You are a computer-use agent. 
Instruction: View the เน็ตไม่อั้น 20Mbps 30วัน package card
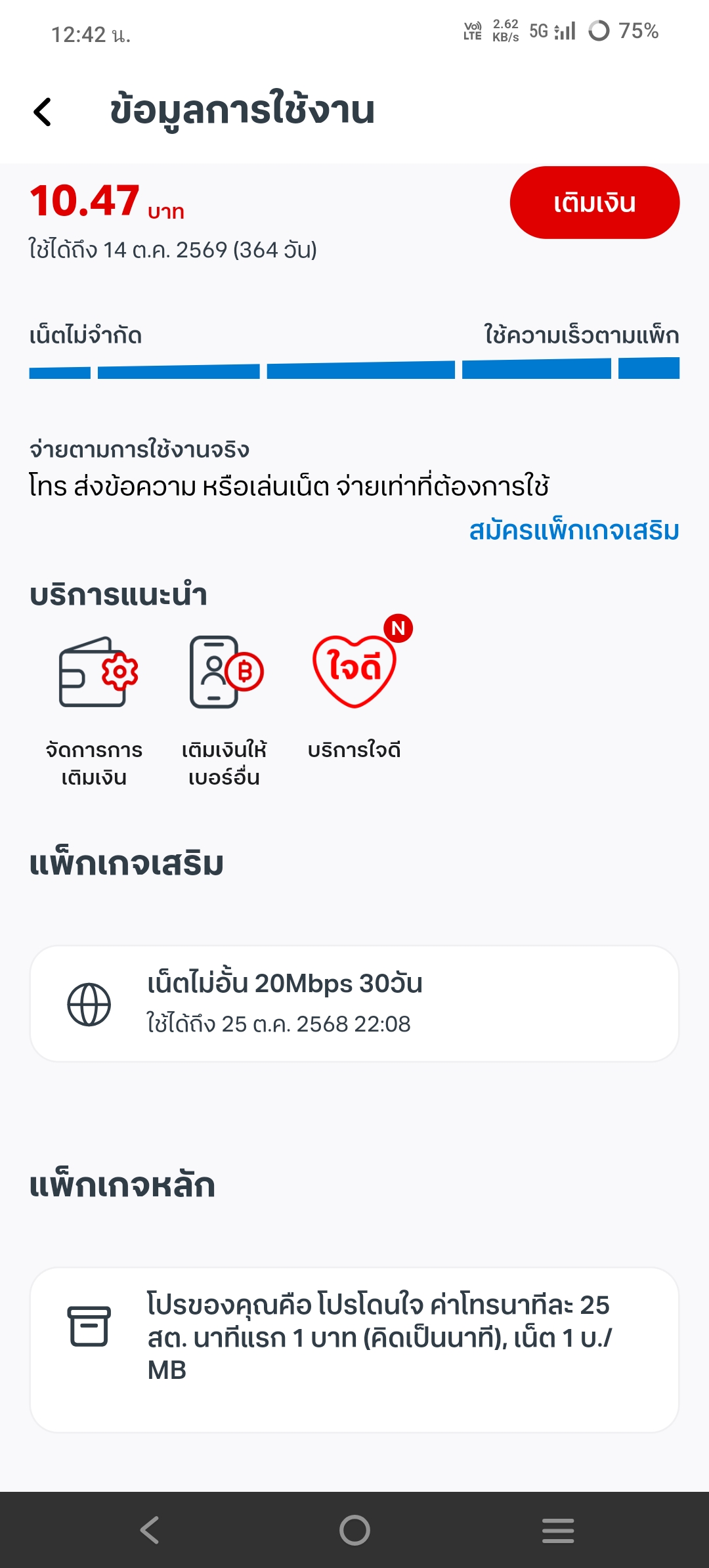pyautogui.click(x=354, y=1003)
